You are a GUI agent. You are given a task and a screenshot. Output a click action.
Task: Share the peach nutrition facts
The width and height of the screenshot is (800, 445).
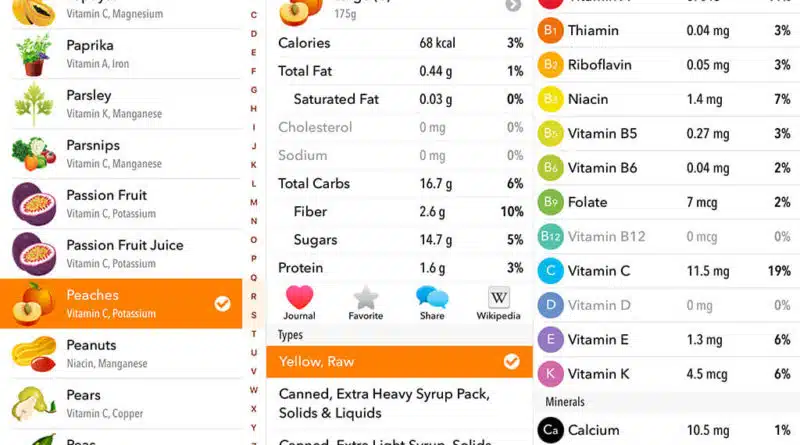(432, 300)
